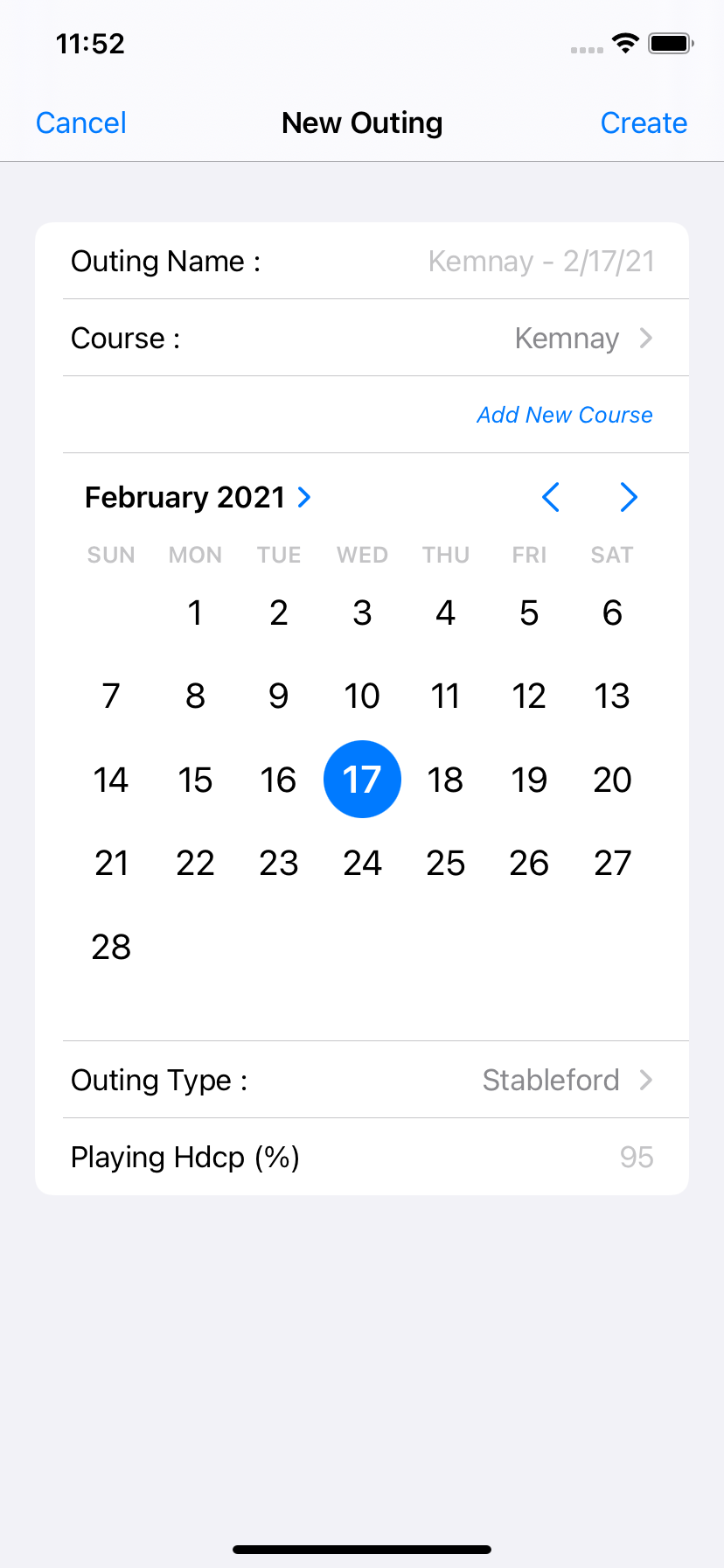Select February 6 on the calendar
724x1568 pixels.
point(612,612)
